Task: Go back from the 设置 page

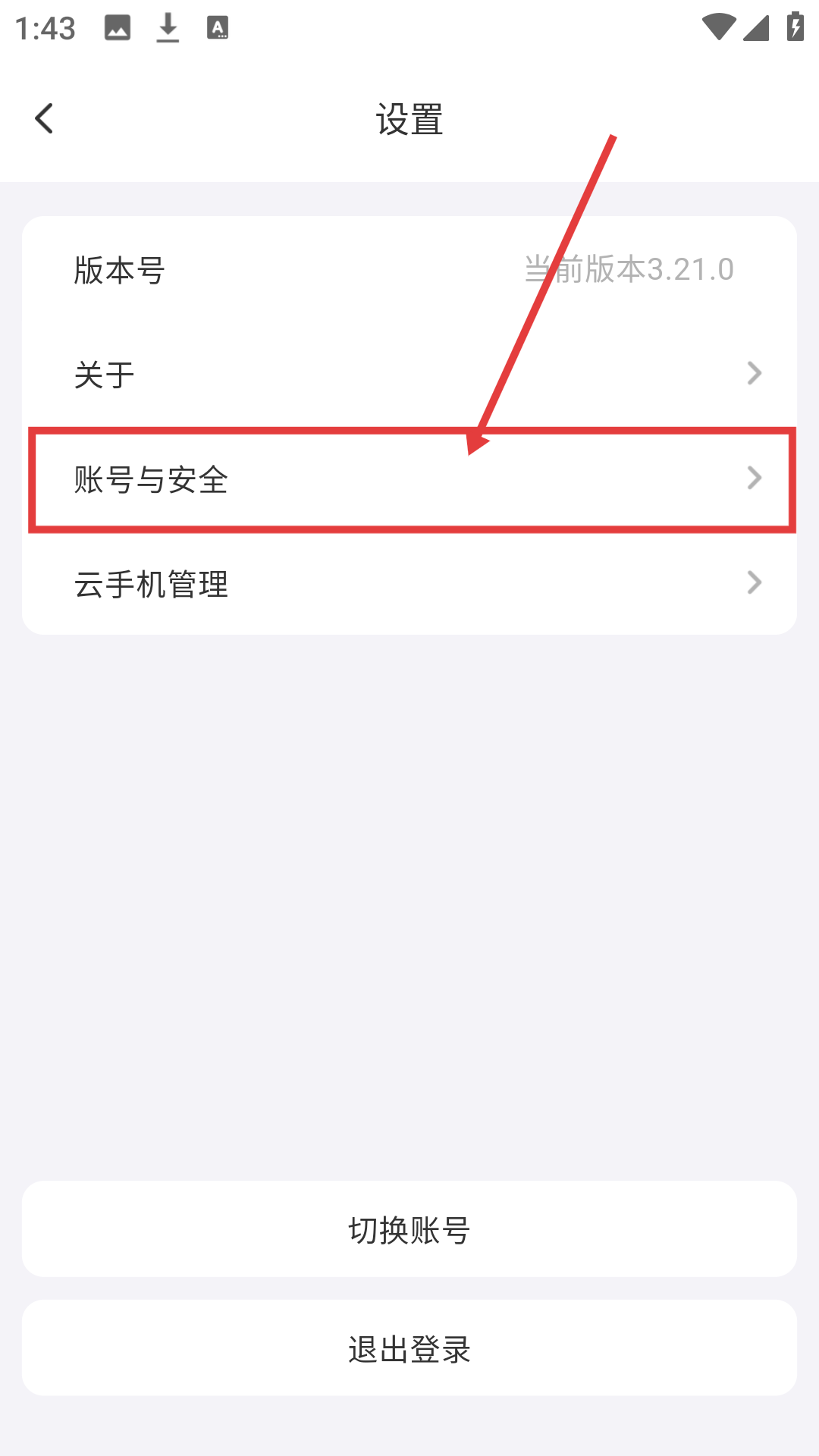Action: click(45, 119)
